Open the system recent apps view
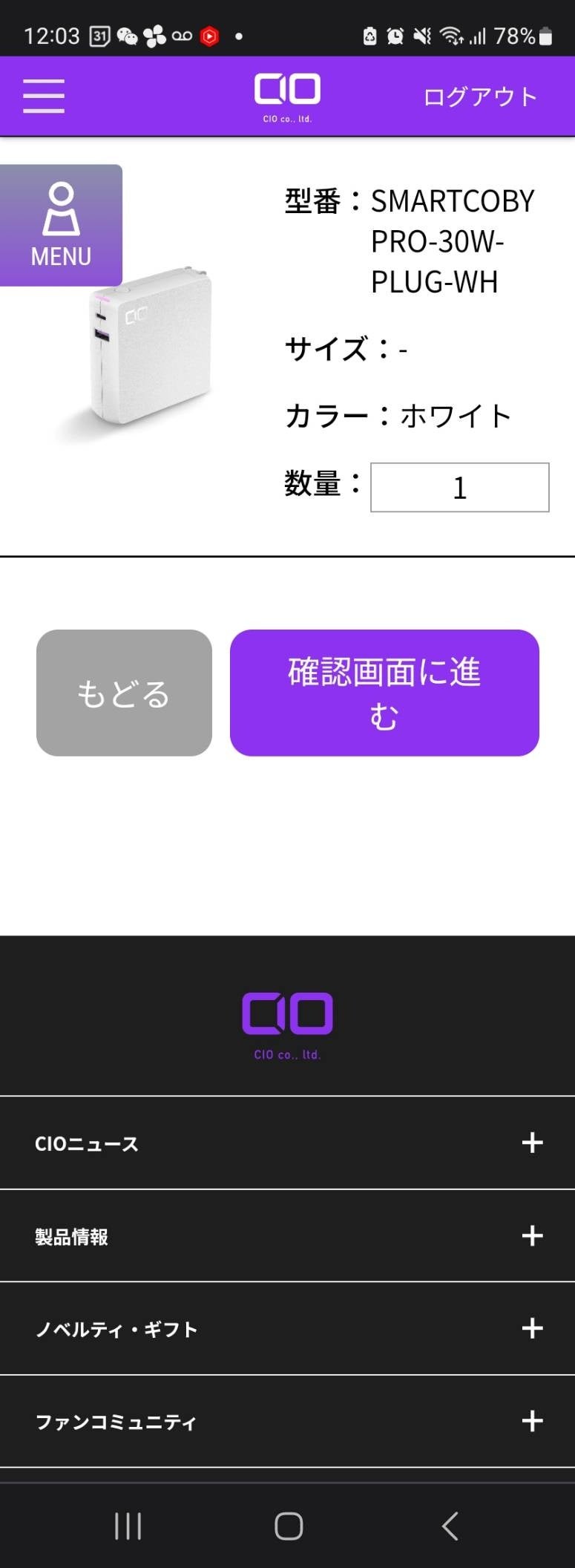The image size is (575, 1568). point(128,1526)
